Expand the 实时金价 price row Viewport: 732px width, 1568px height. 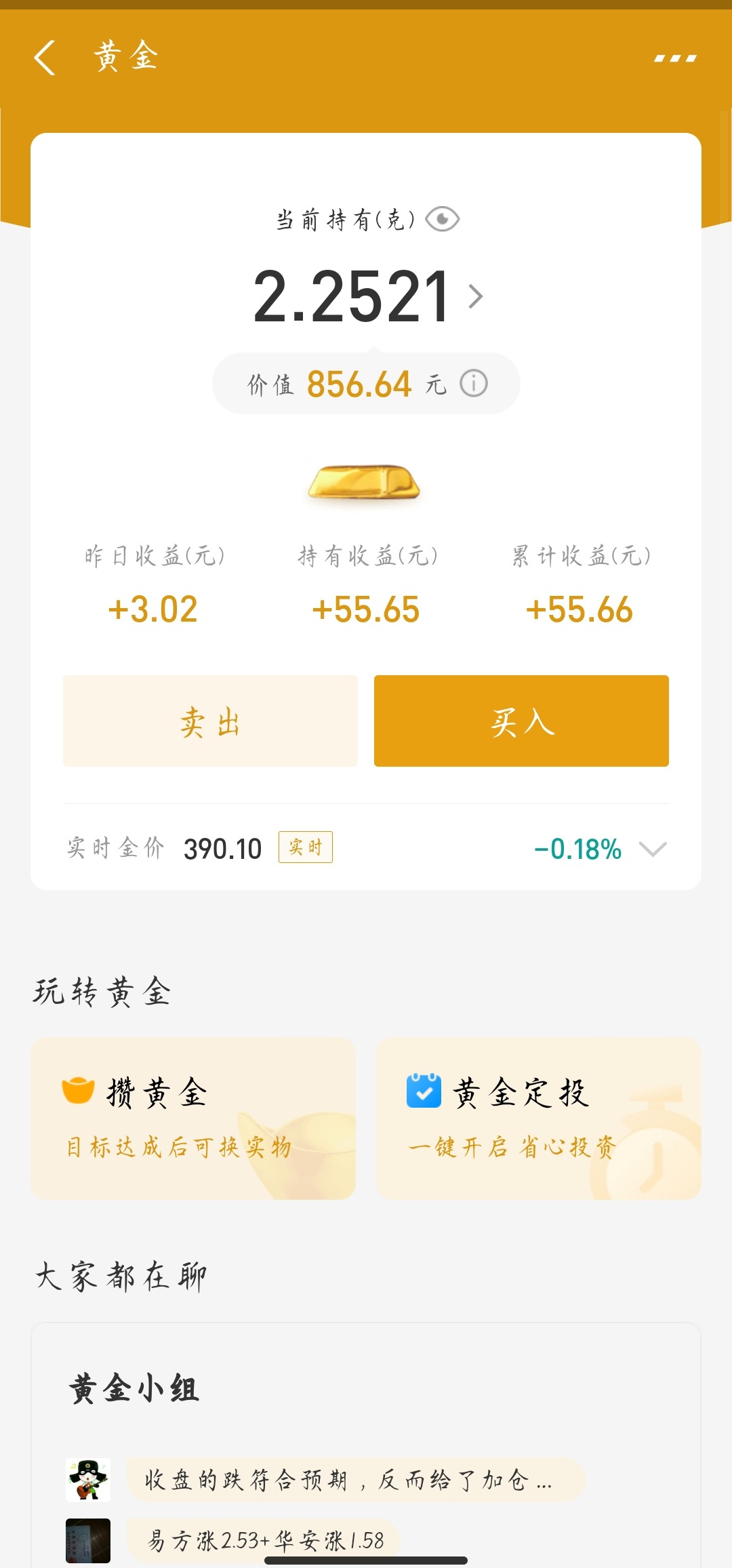(653, 849)
